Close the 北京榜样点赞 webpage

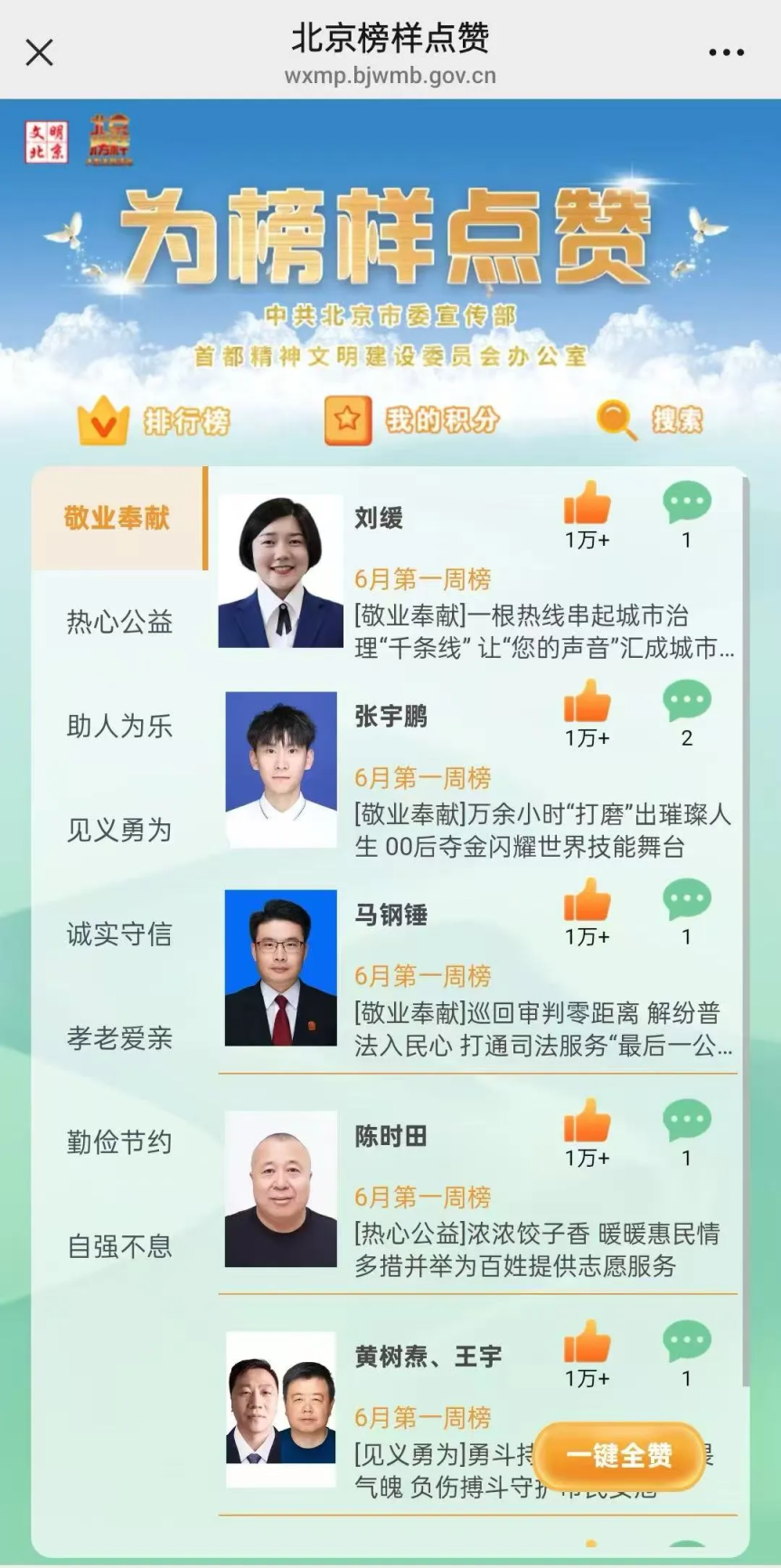point(40,52)
